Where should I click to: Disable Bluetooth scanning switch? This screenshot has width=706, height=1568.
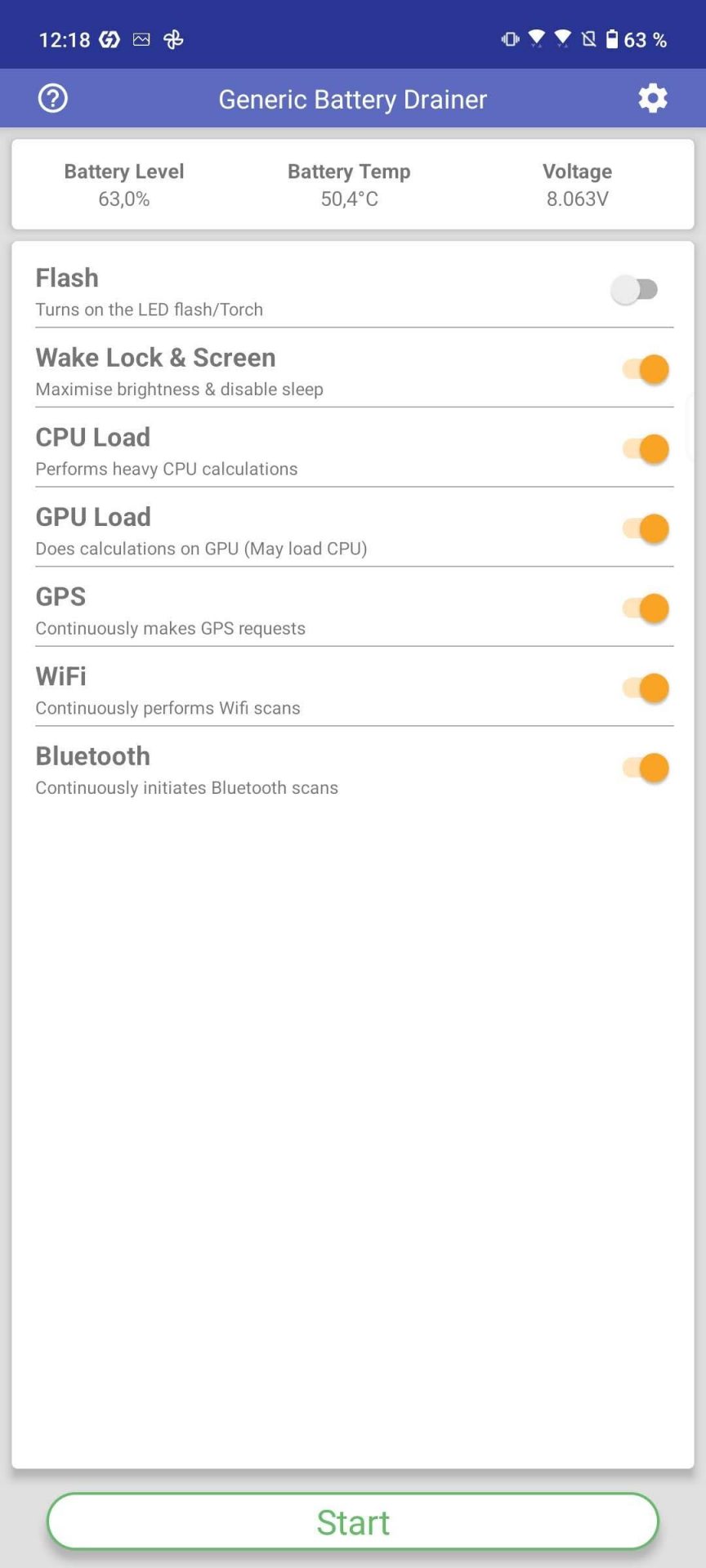point(646,768)
